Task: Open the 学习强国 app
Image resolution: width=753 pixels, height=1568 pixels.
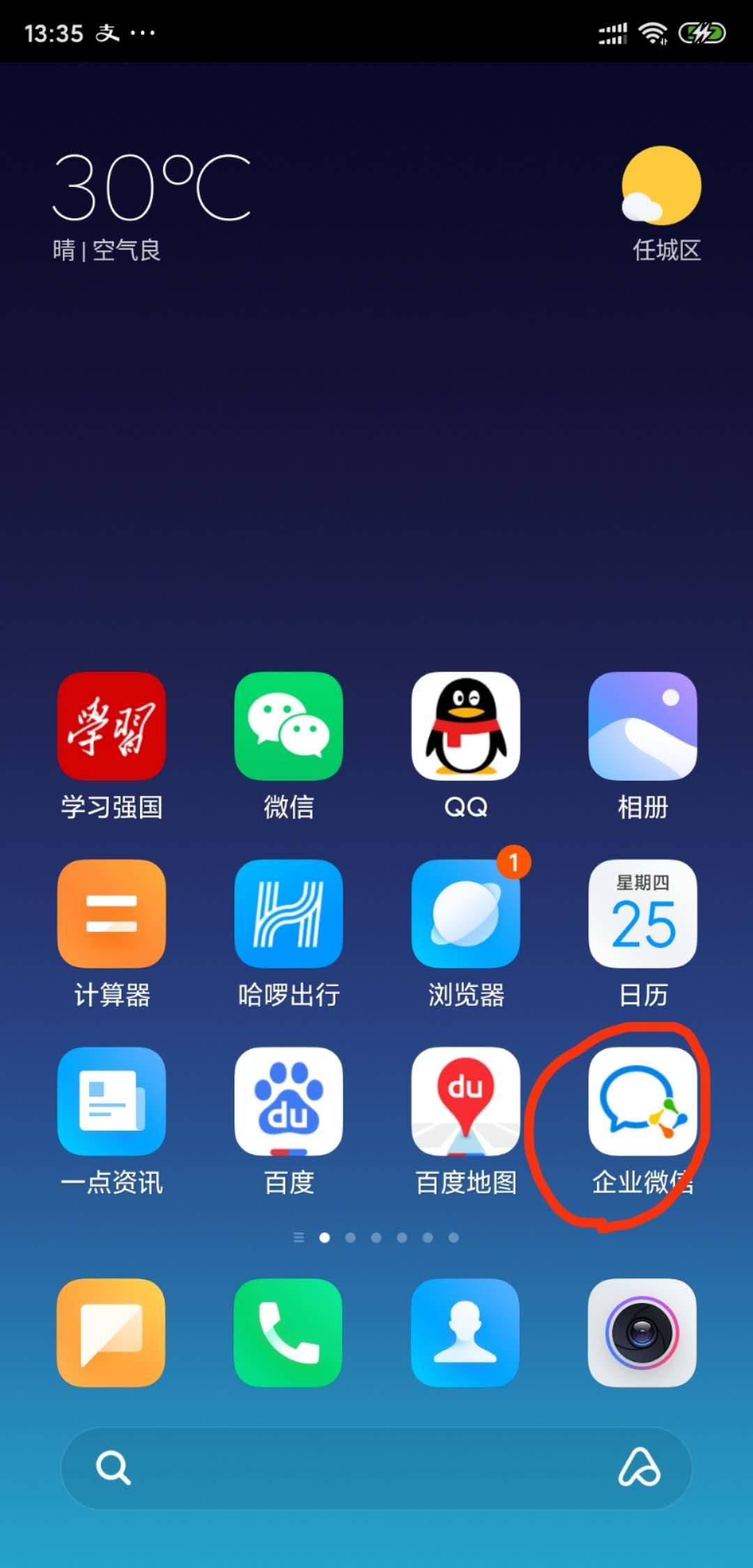Action: click(x=112, y=726)
